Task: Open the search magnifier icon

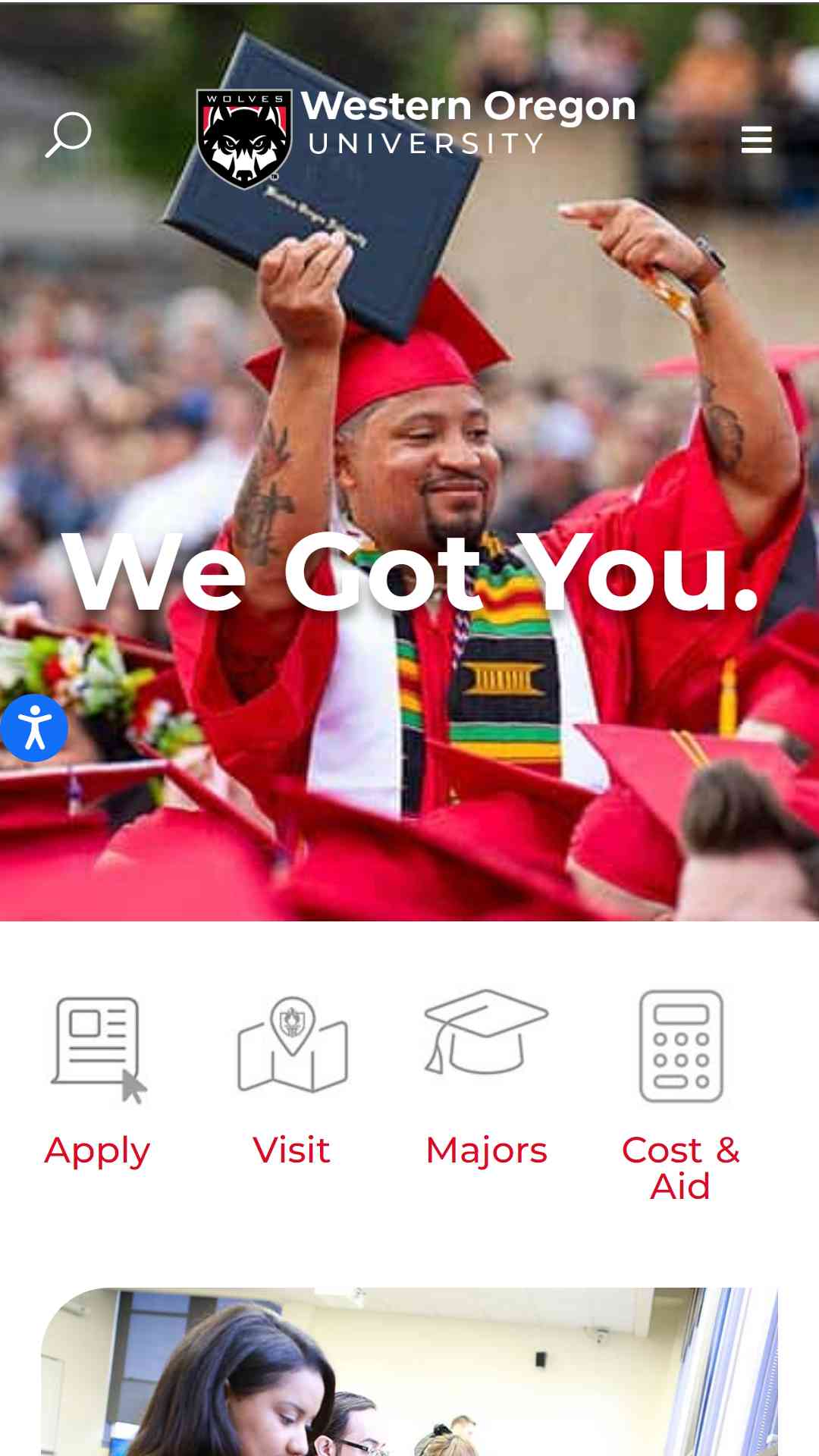Action: click(x=68, y=135)
